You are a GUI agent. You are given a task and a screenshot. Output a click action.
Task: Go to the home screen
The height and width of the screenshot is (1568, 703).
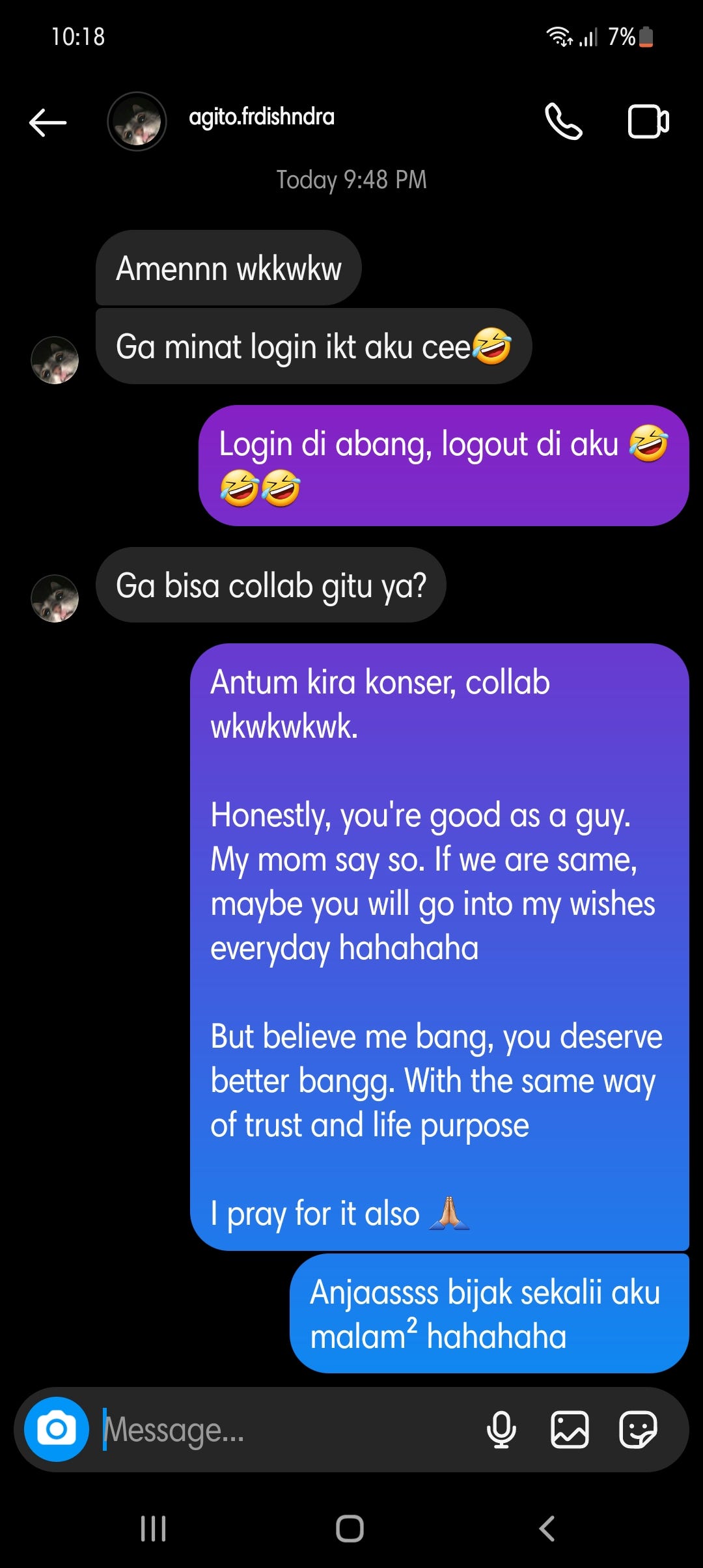point(350,1528)
